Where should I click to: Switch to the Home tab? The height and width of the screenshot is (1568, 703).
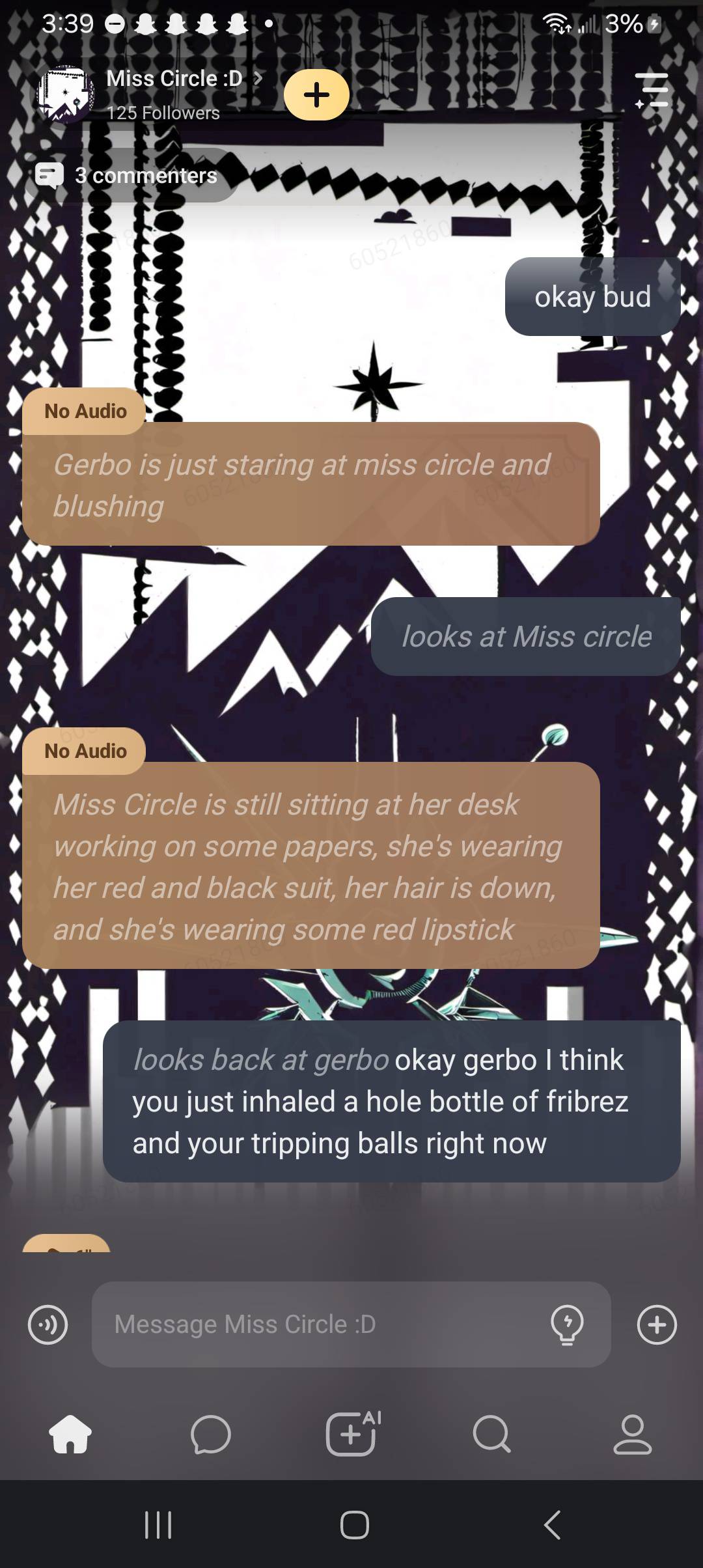click(70, 1434)
